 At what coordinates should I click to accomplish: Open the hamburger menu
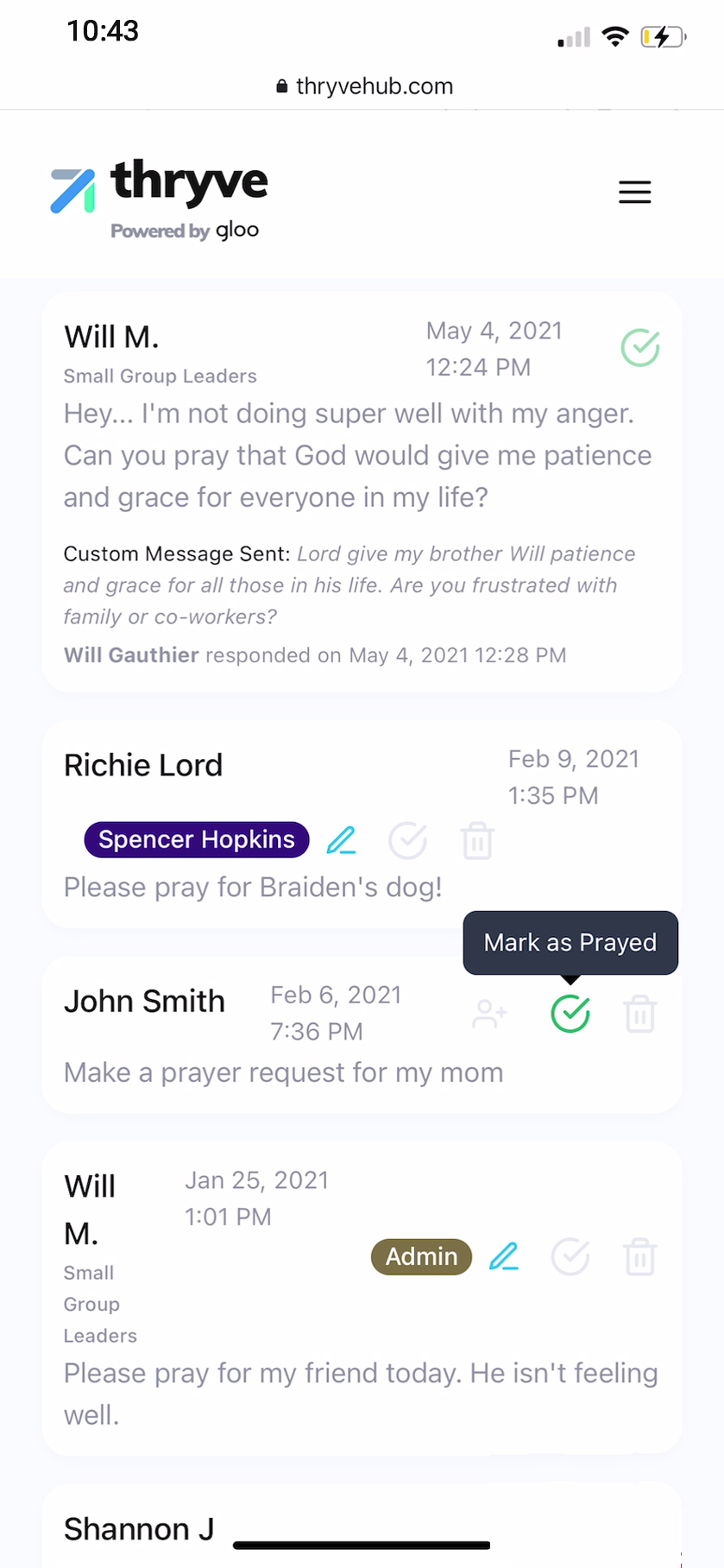pyautogui.click(x=634, y=192)
